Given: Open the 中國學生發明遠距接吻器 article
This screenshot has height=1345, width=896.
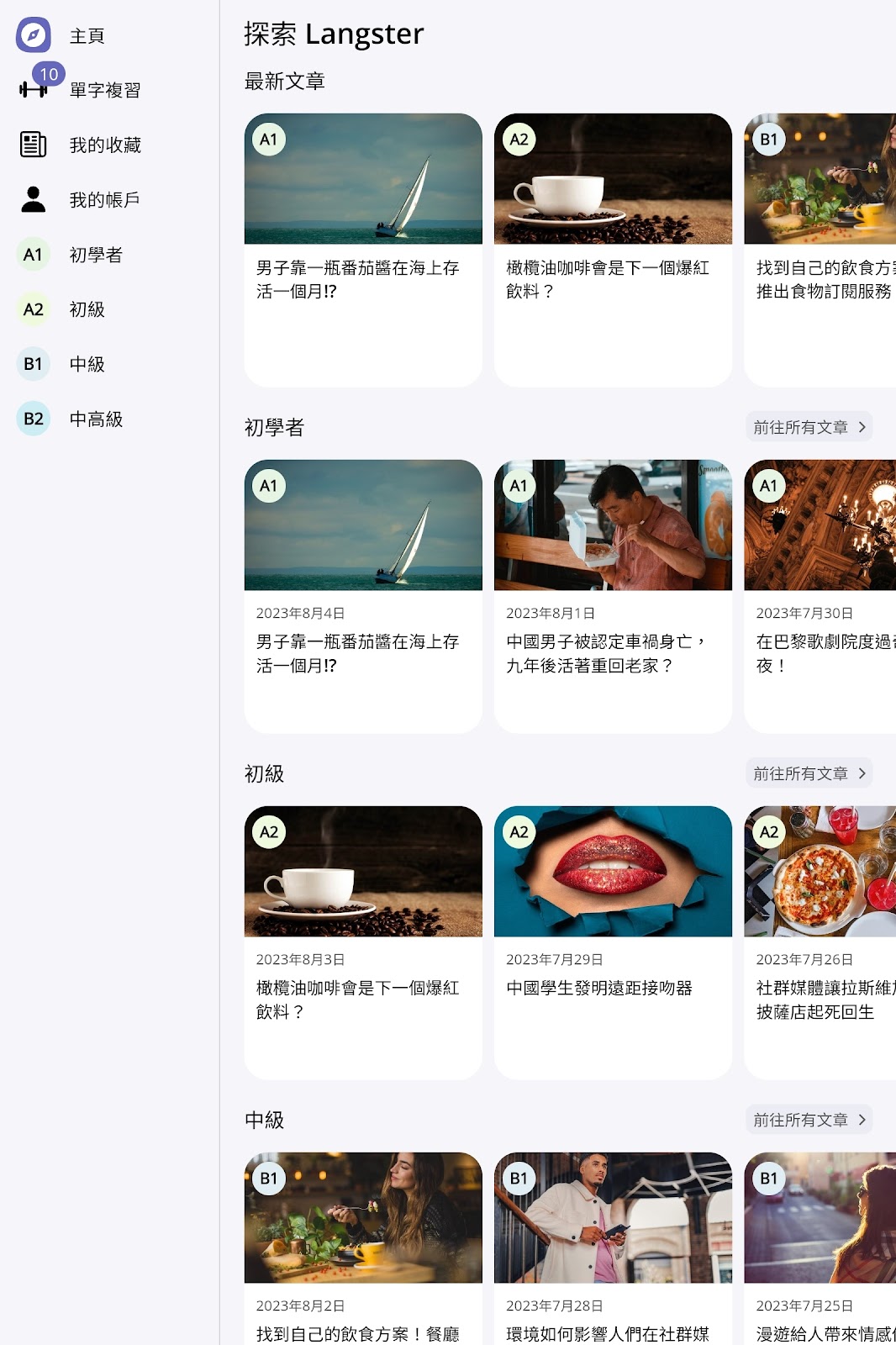Looking at the screenshot, I should [x=613, y=942].
